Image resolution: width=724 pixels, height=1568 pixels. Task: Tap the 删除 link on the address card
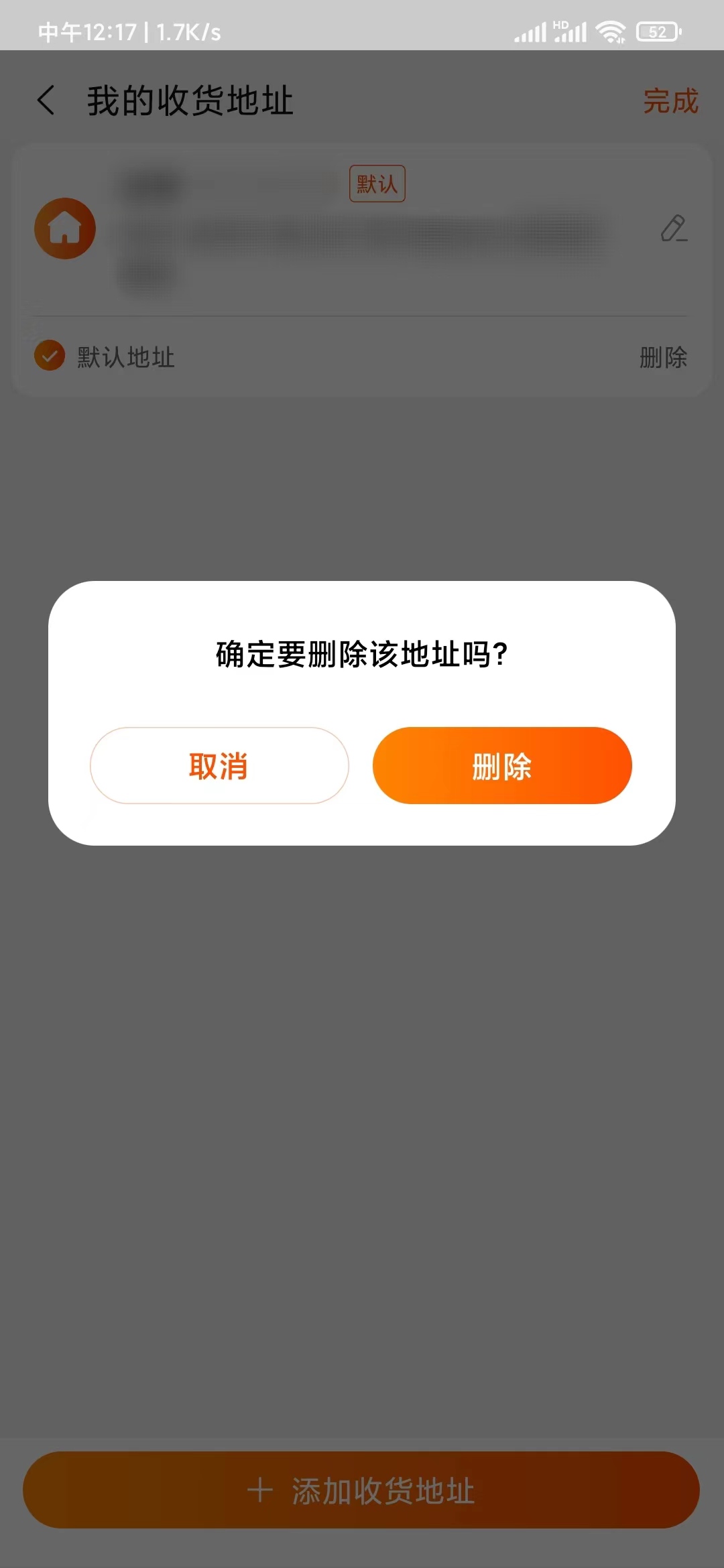(x=662, y=358)
